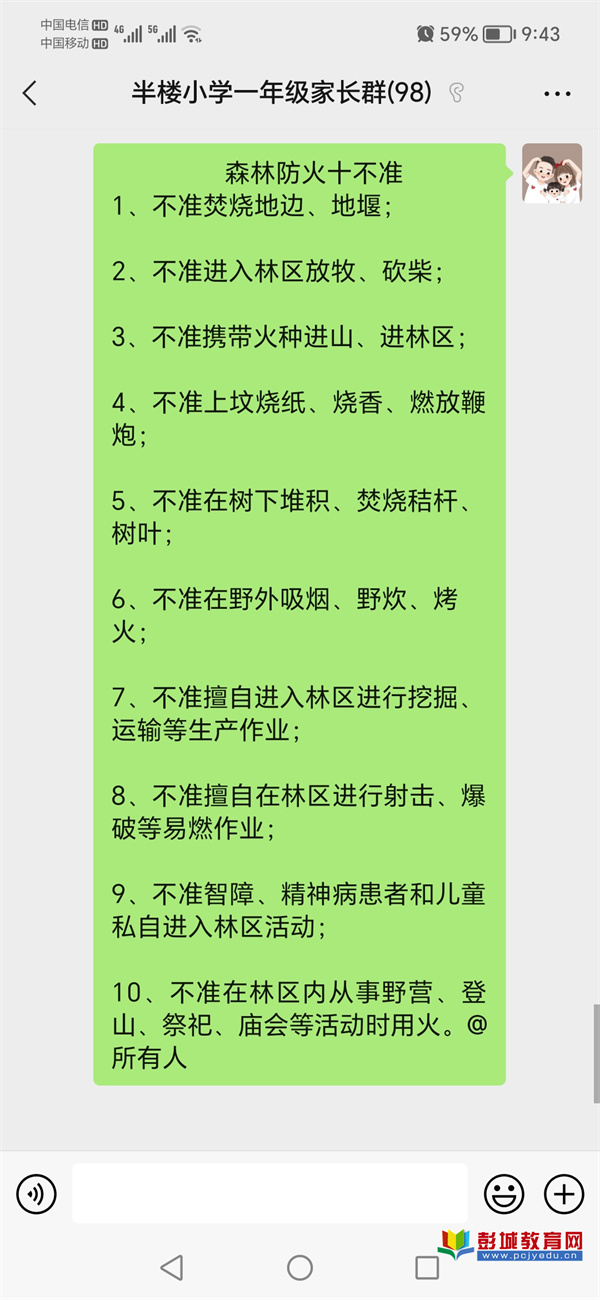Tap the system back navigation button

click(172, 1268)
